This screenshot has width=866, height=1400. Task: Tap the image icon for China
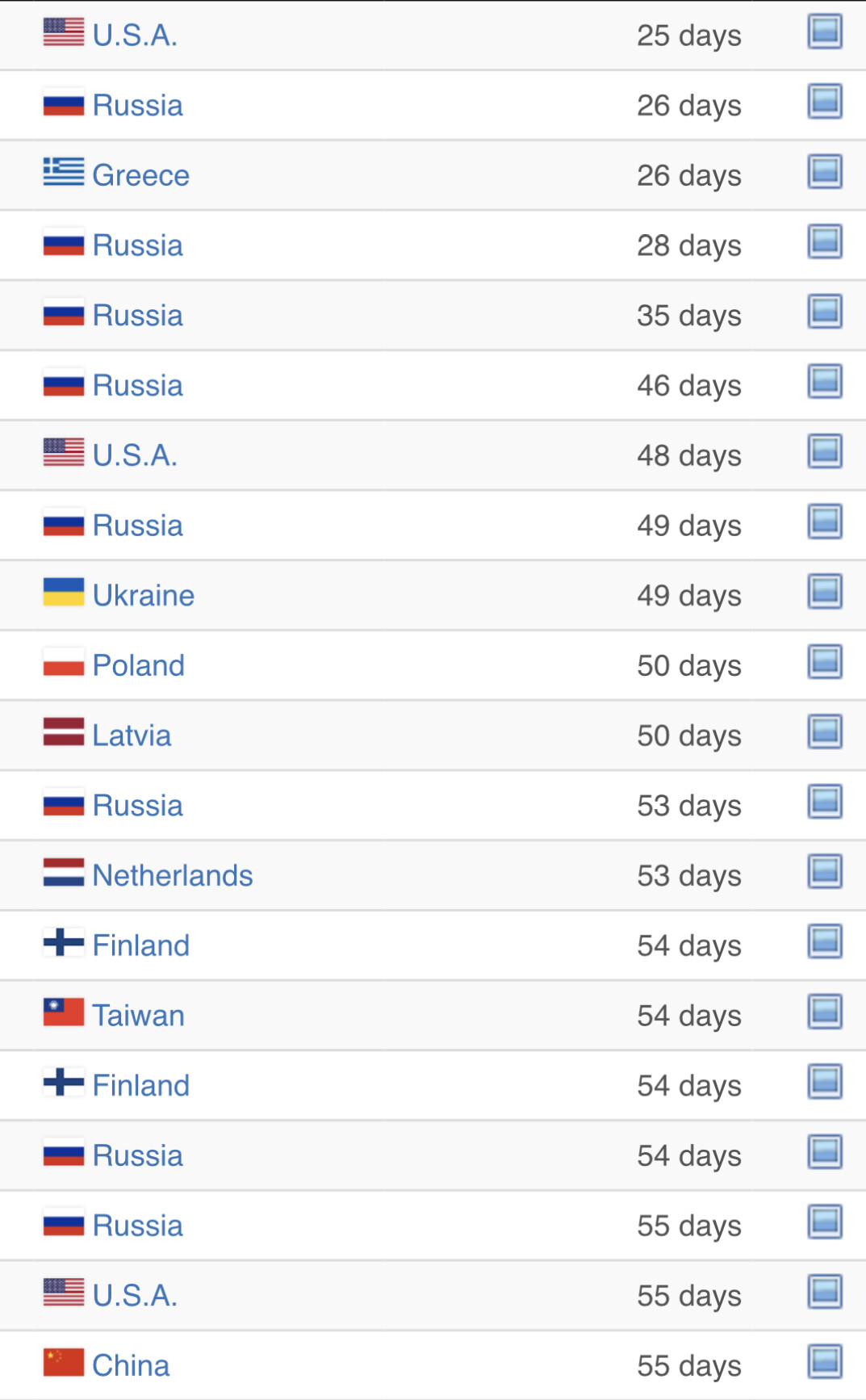pyautogui.click(x=825, y=1362)
